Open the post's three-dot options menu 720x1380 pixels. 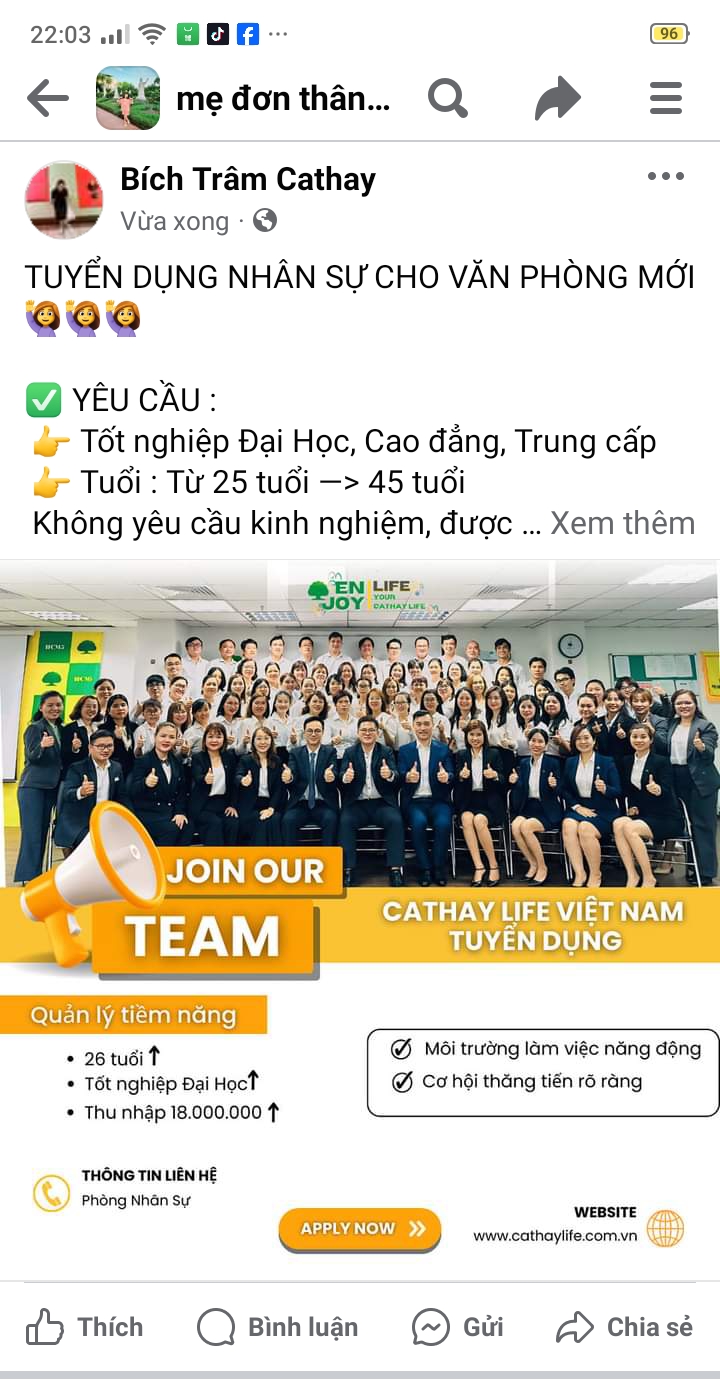(665, 177)
